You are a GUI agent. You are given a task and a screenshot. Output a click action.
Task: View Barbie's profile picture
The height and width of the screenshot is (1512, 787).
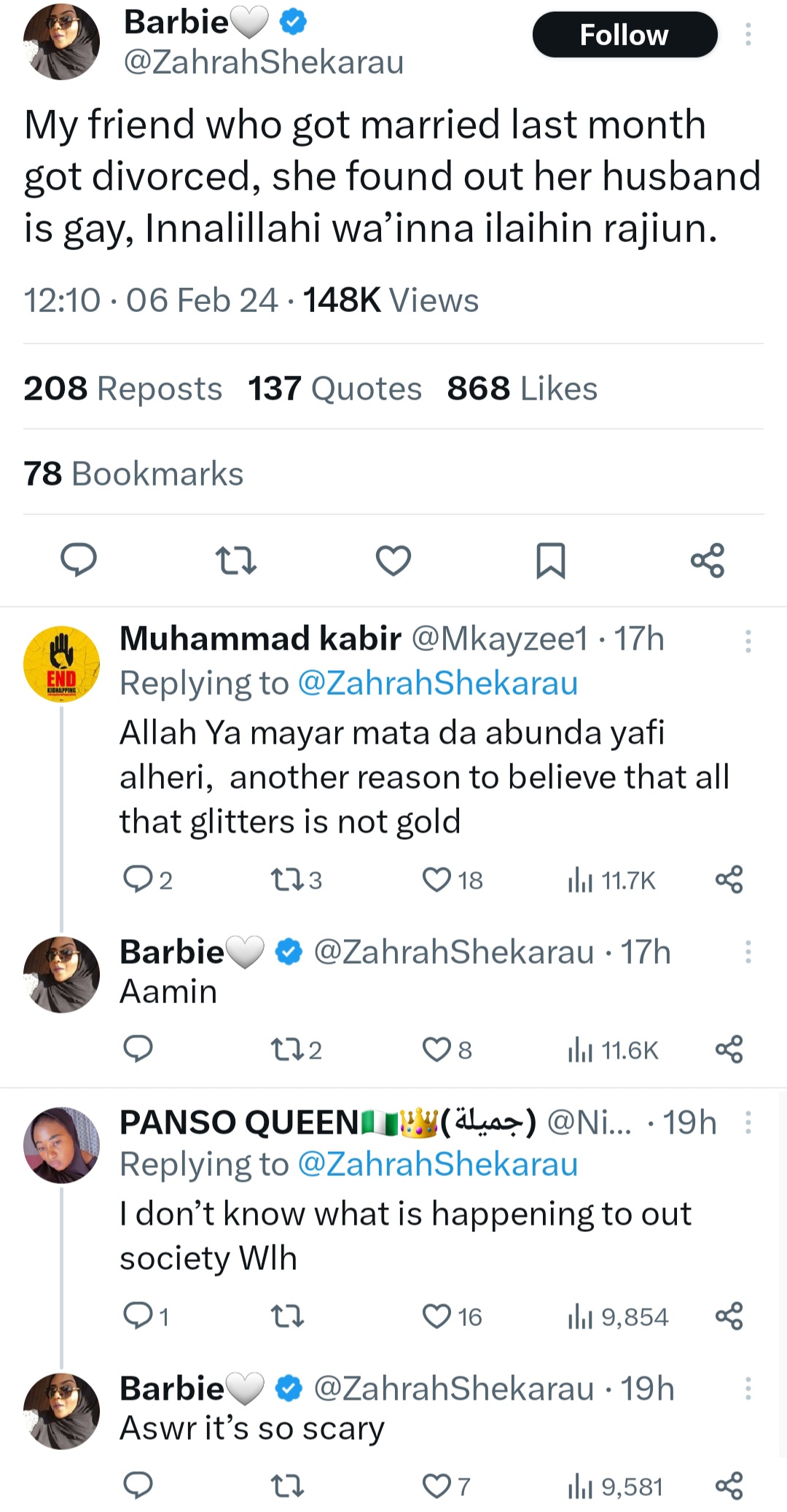pos(61,43)
